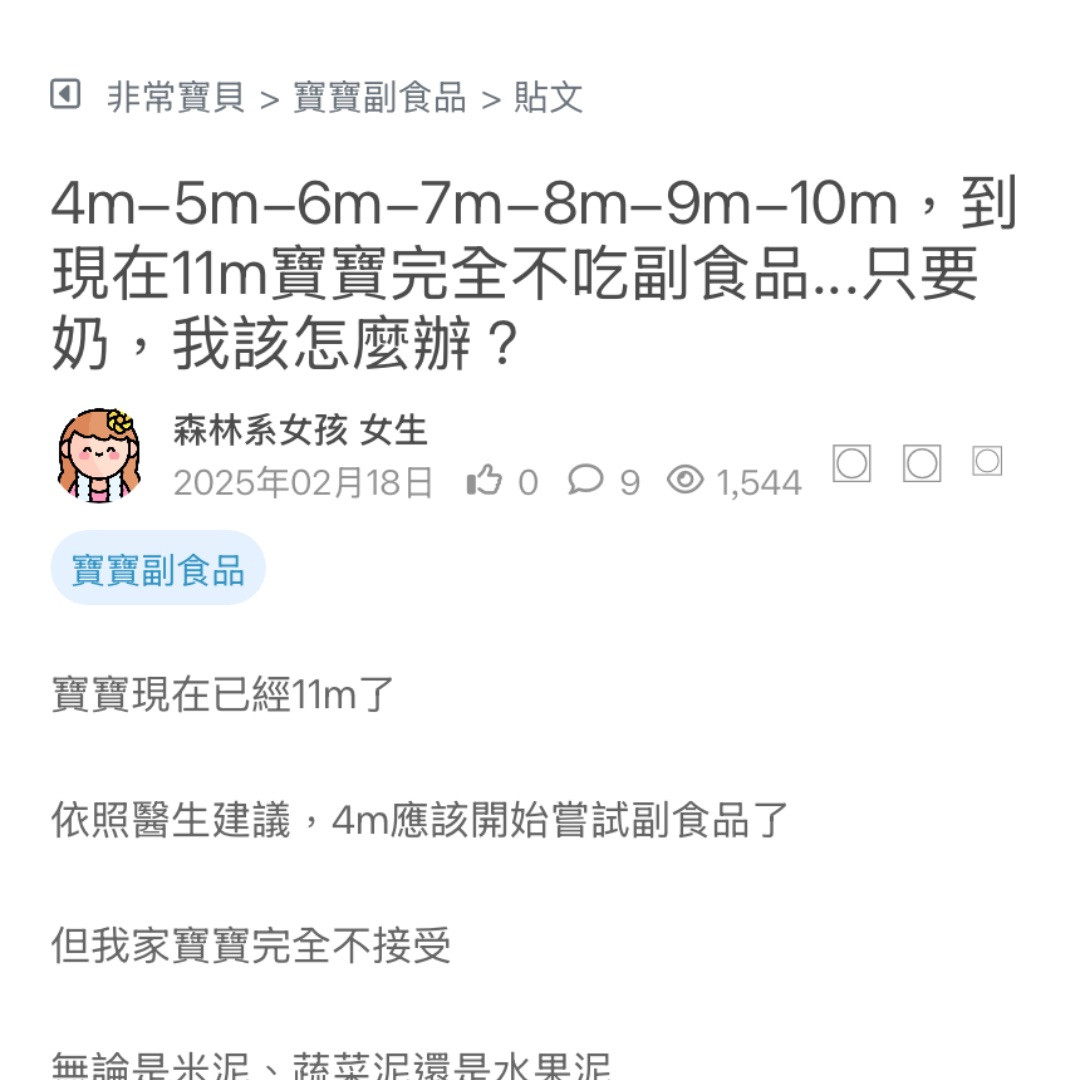
Task: Open the 貼文 breadcrumb link
Action: click(548, 98)
